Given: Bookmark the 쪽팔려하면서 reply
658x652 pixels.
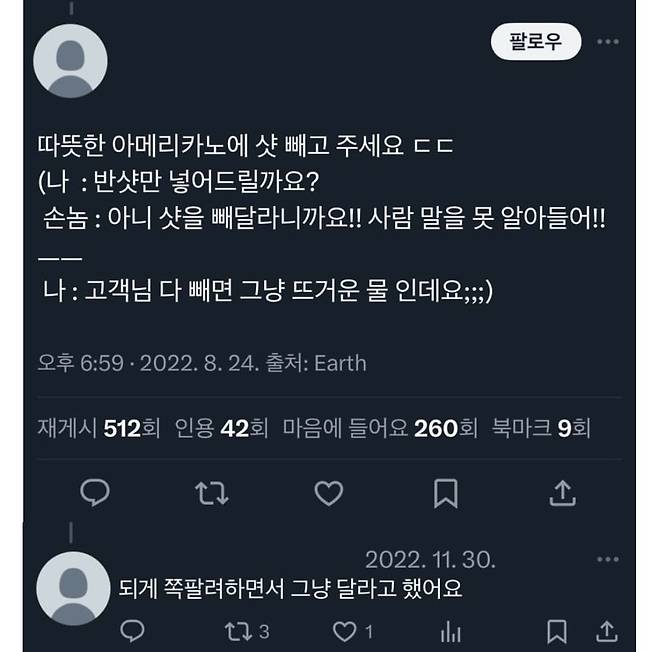Looking at the screenshot, I should pyautogui.click(x=557, y=631).
